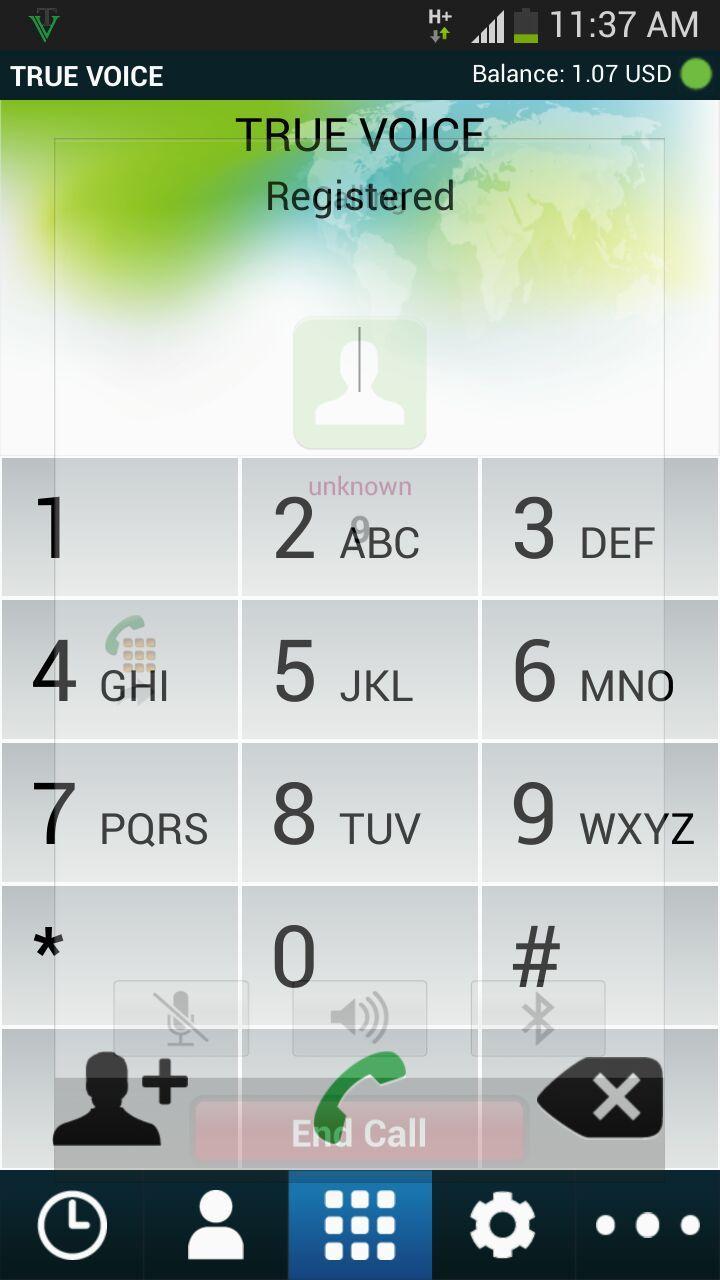Dial the digit 0
The width and height of the screenshot is (720, 1280).
(x=360, y=955)
